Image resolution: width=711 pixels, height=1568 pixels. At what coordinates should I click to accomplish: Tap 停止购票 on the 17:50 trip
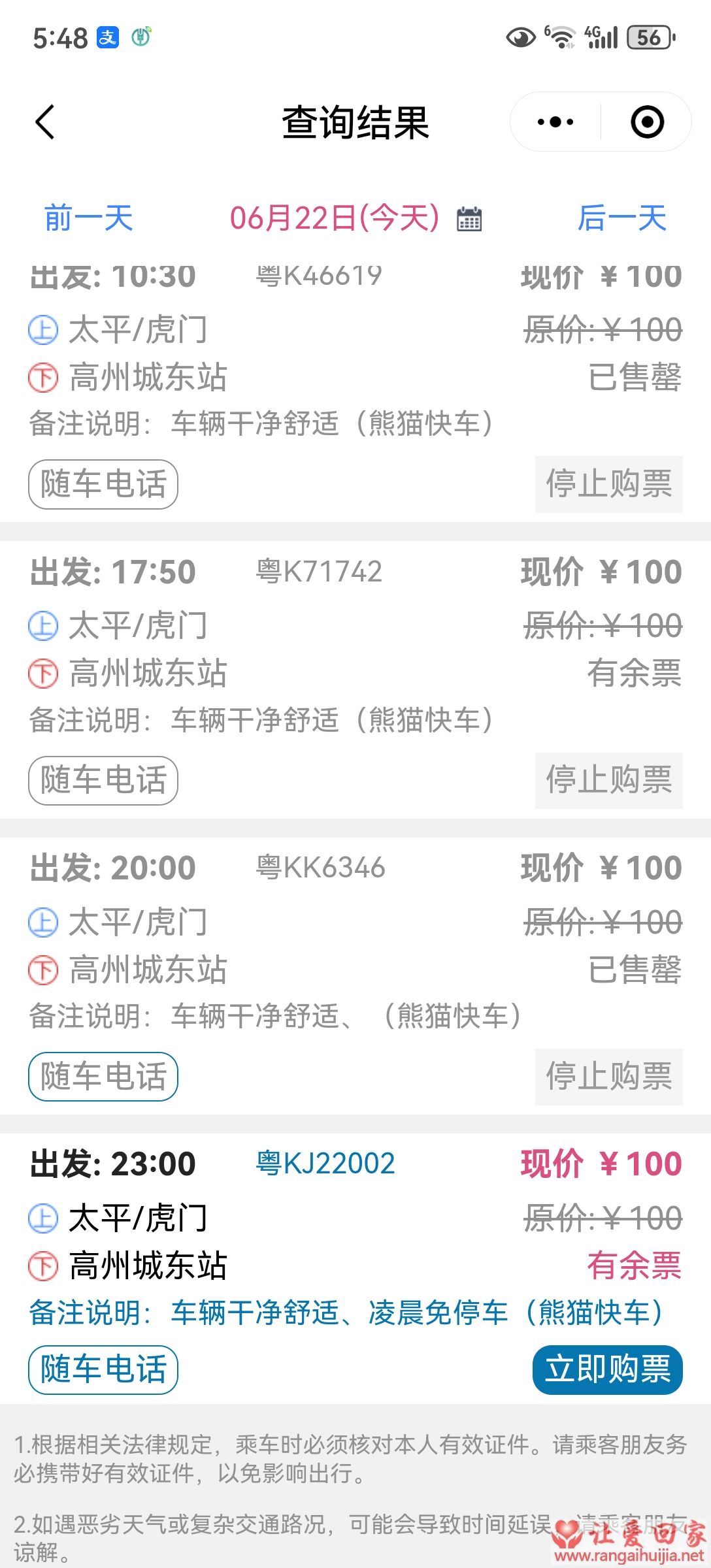(x=608, y=780)
